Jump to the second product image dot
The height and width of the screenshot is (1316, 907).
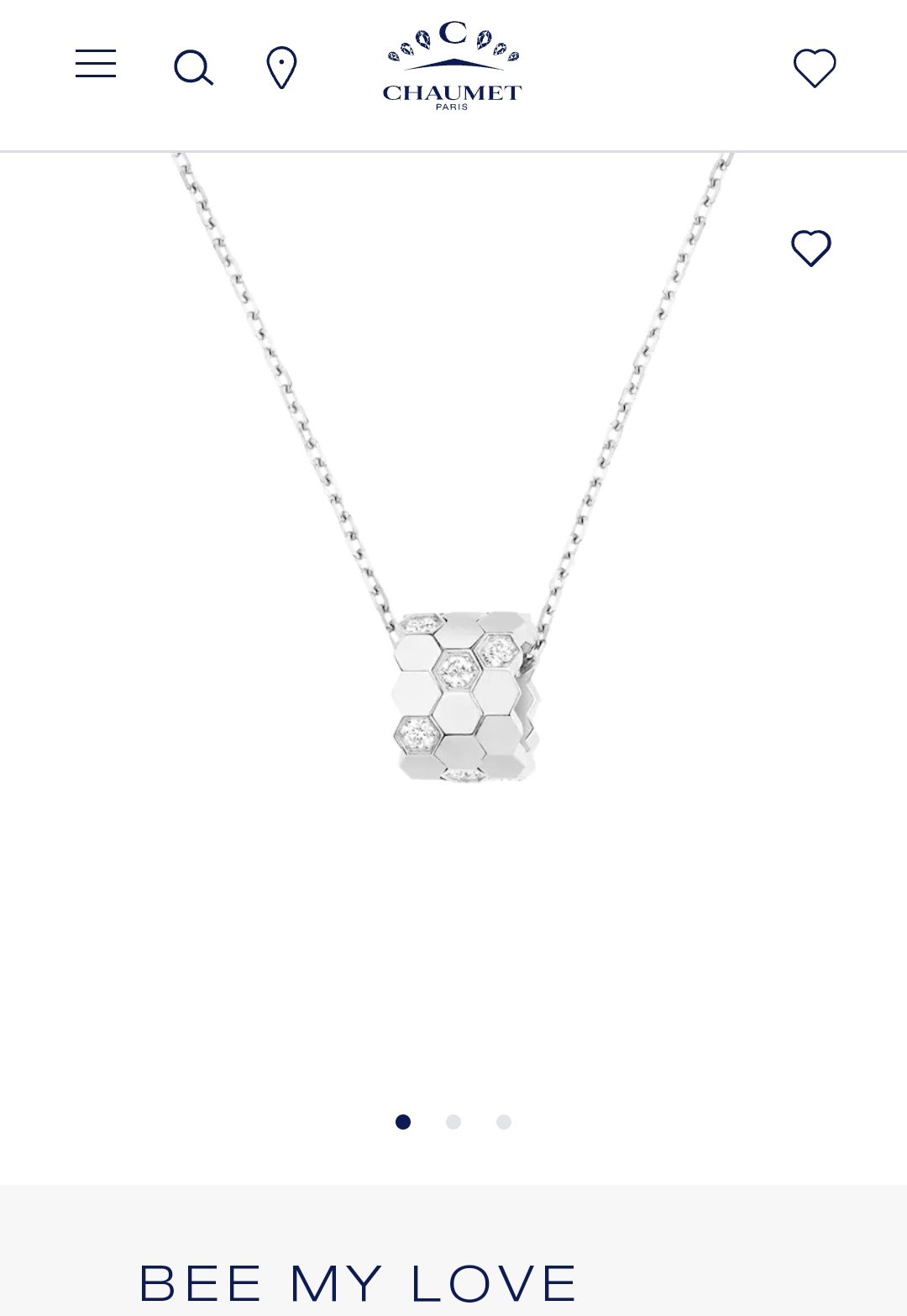click(453, 1122)
